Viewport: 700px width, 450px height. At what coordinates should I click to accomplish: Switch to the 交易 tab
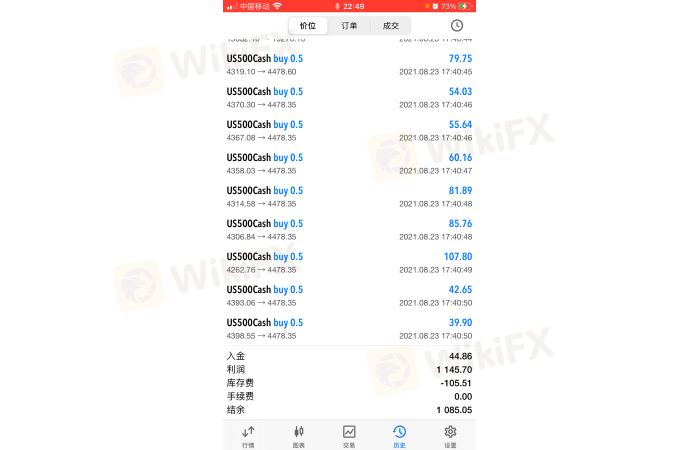click(x=349, y=435)
